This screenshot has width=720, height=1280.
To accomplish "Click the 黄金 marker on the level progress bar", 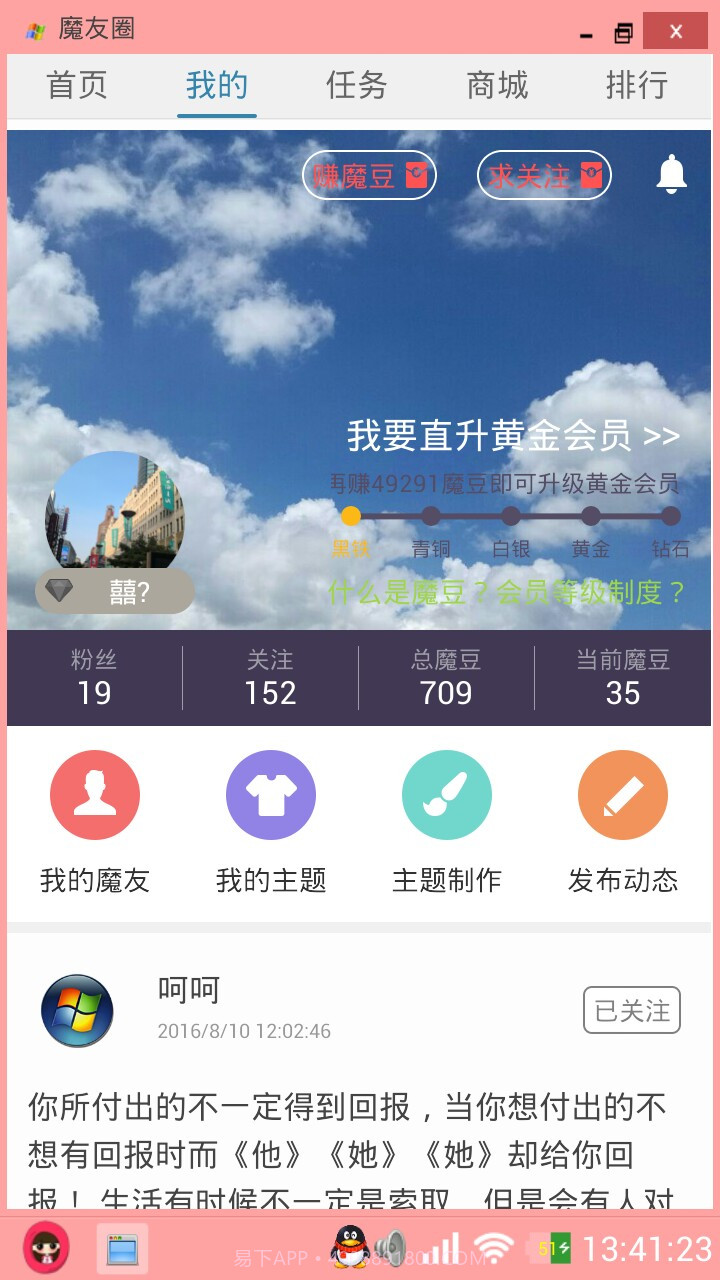I will 591,517.
